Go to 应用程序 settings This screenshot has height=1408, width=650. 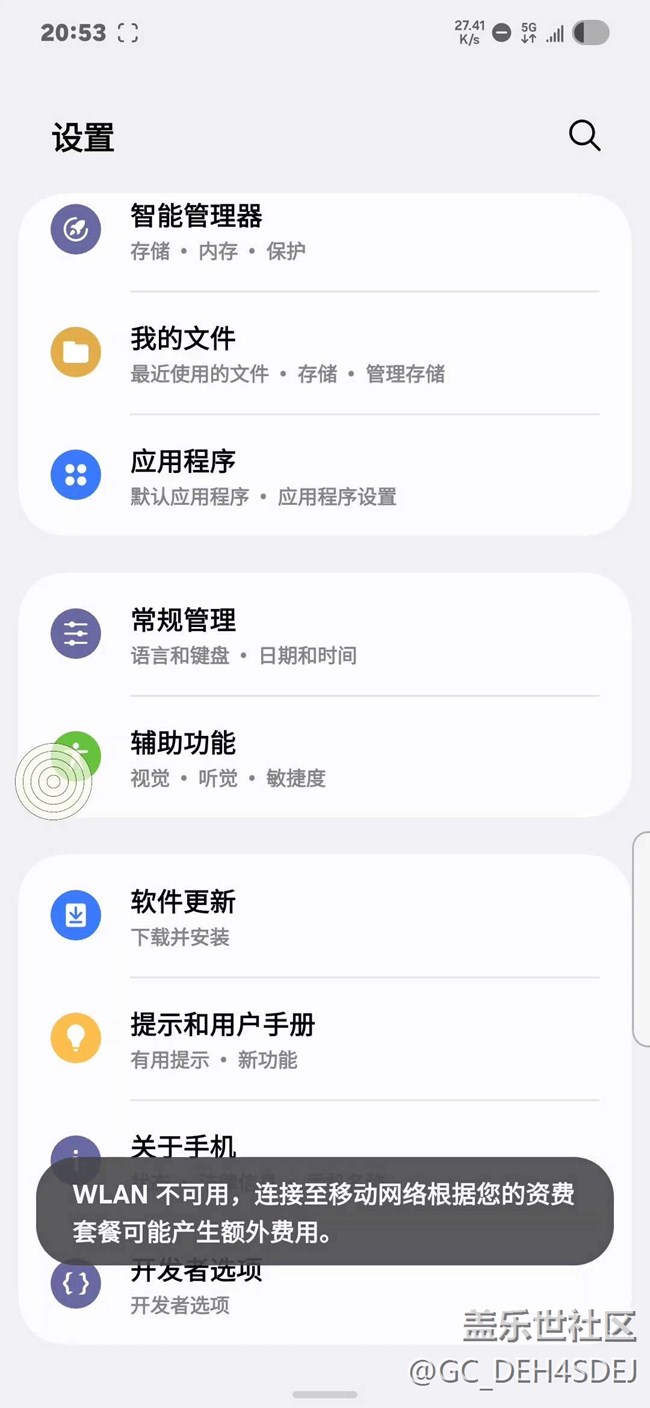(x=324, y=477)
